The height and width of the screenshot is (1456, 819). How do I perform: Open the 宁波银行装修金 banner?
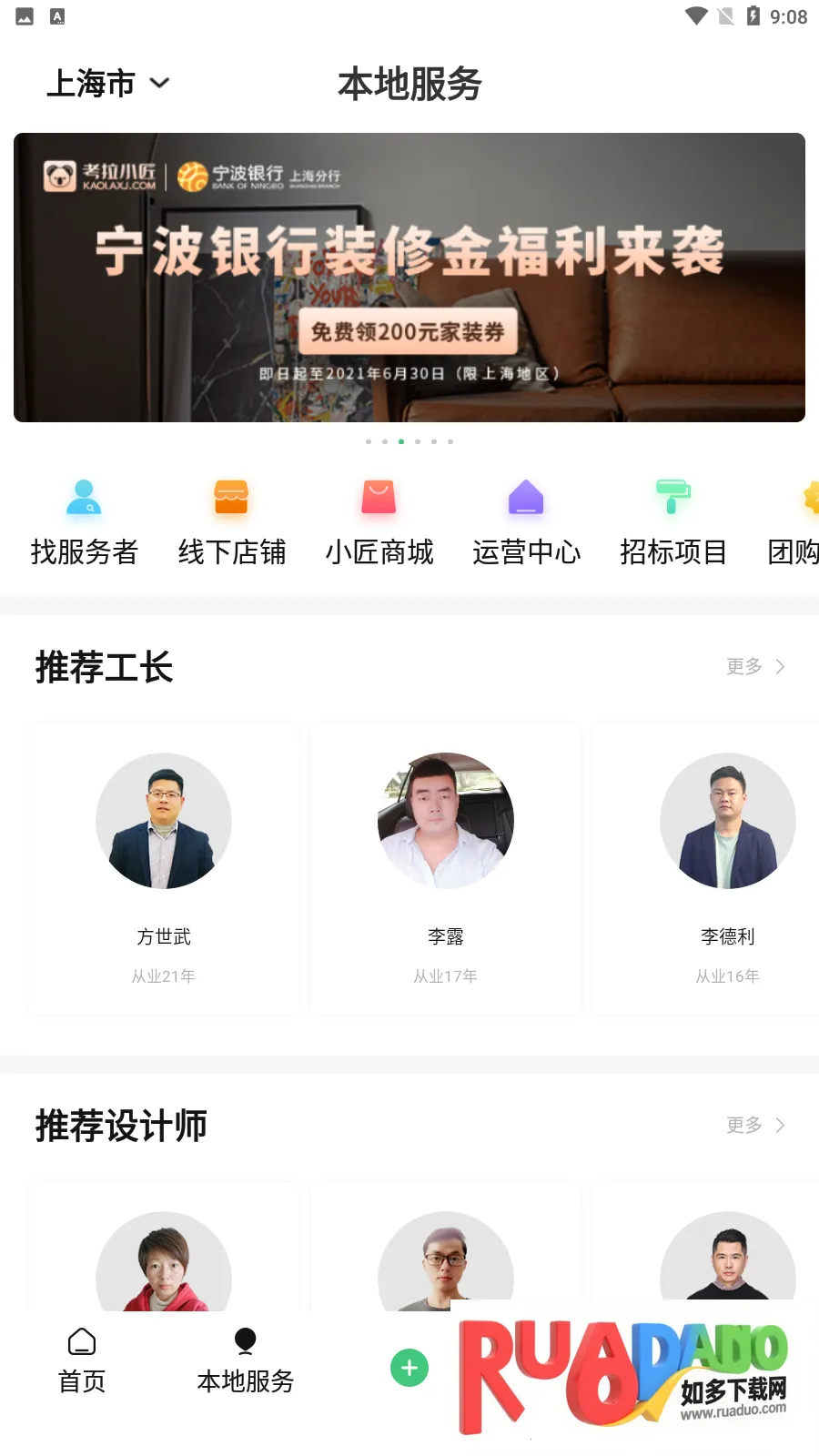409,278
